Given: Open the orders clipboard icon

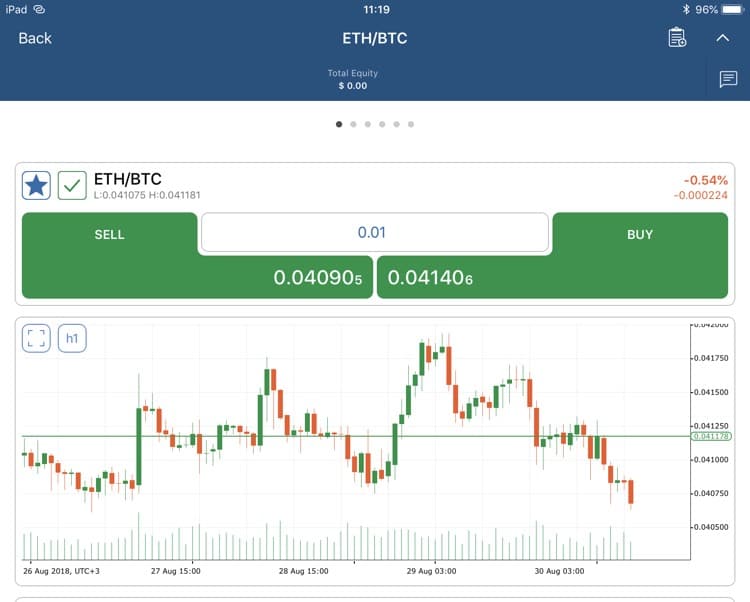Looking at the screenshot, I should (x=677, y=38).
